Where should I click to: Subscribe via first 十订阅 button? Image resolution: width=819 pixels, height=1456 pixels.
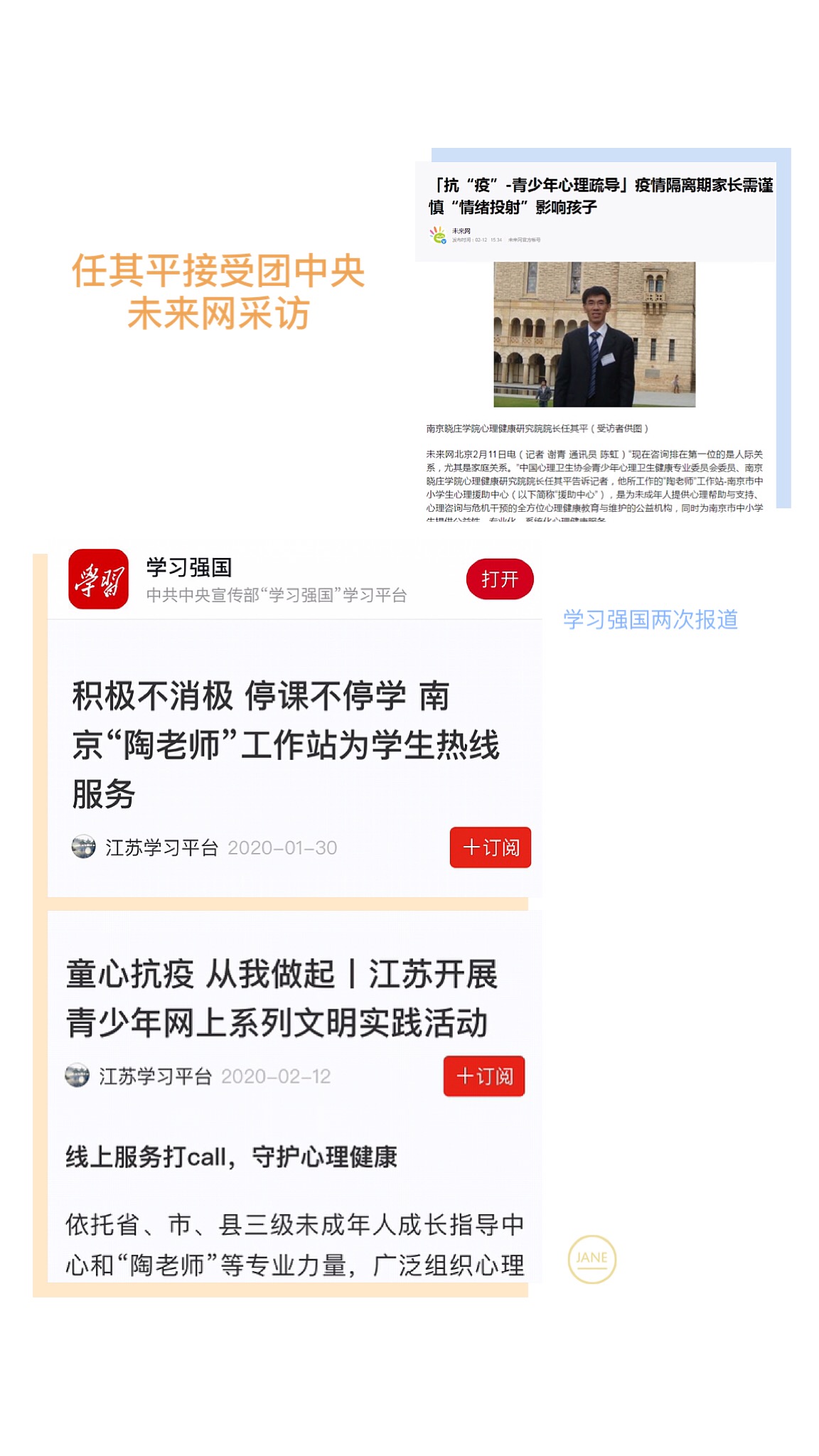click(x=490, y=847)
